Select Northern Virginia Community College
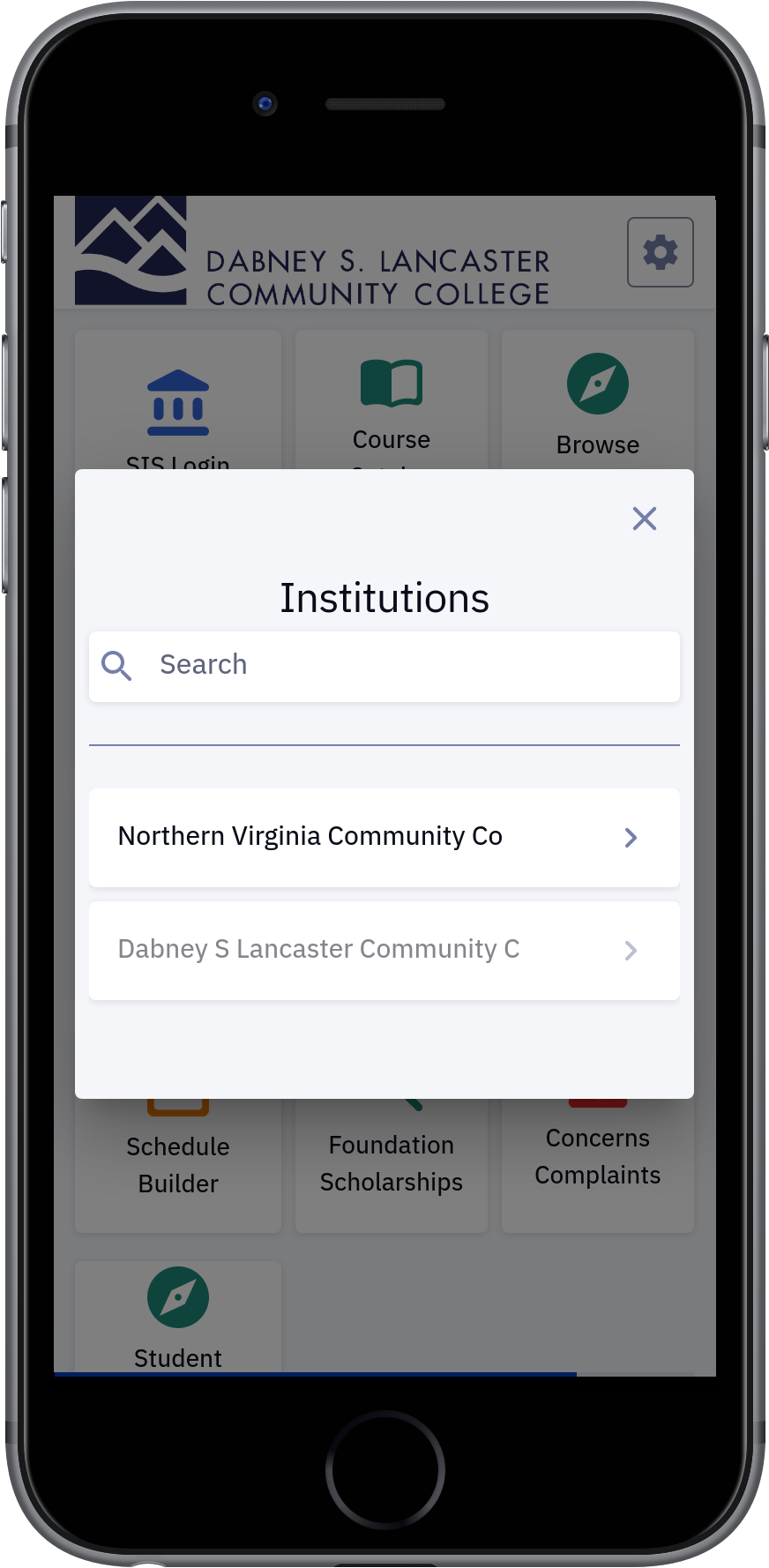This screenshot has width=769, height=1568. click(384, 838)
